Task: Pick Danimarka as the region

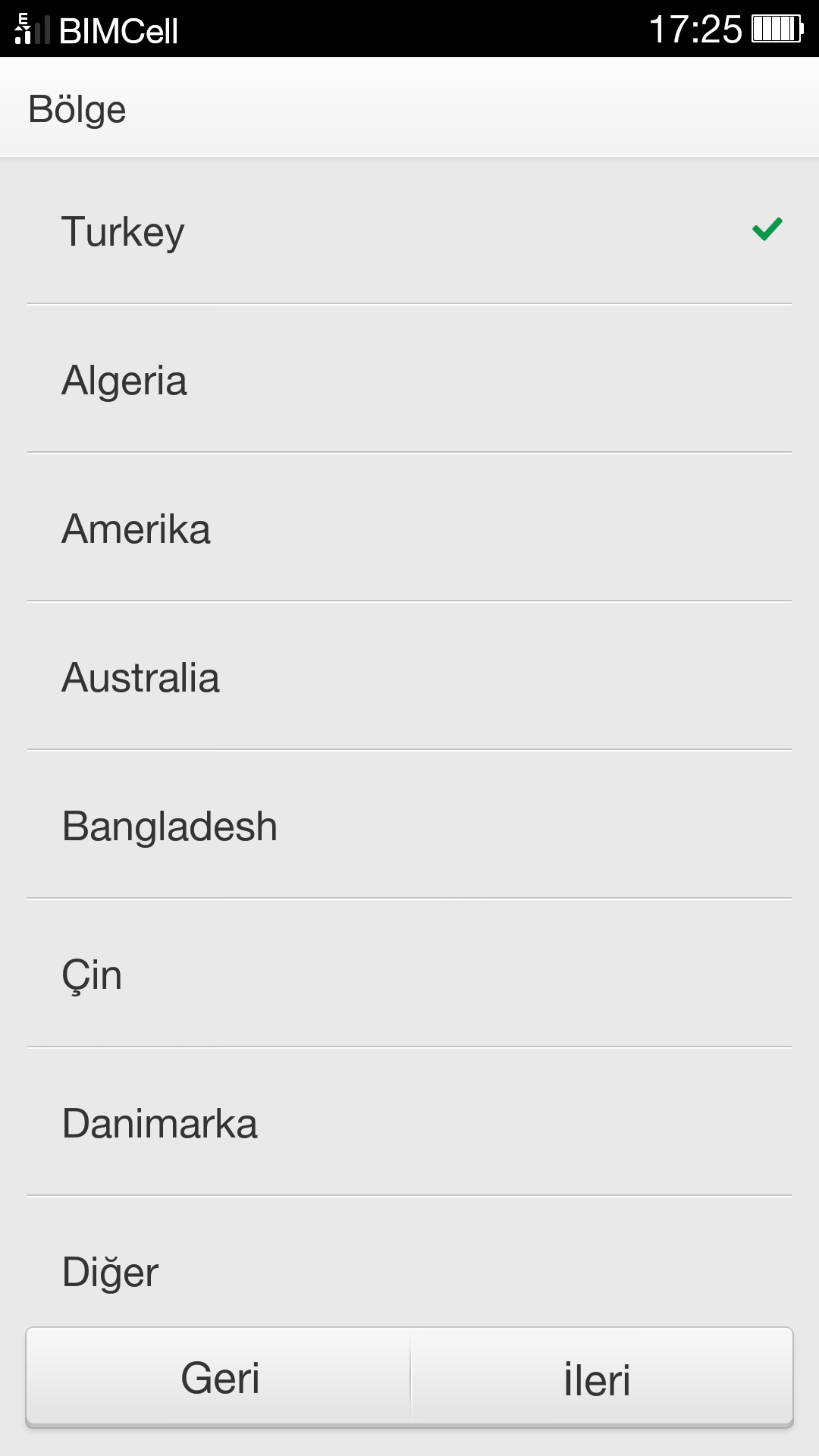Action: 409,1123
